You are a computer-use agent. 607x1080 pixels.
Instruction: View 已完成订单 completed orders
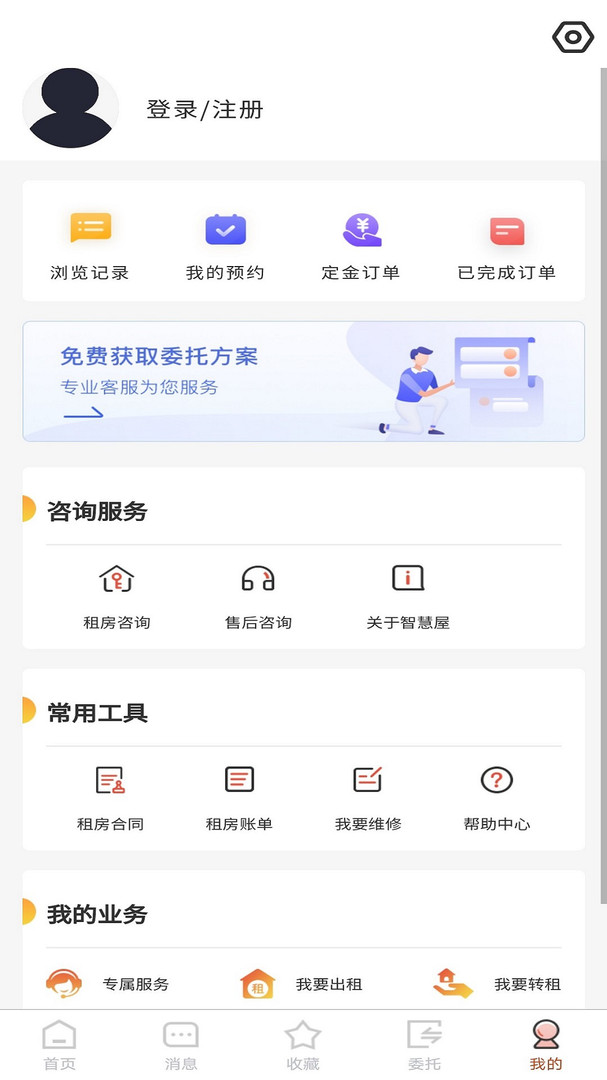[x=506, y=246]
